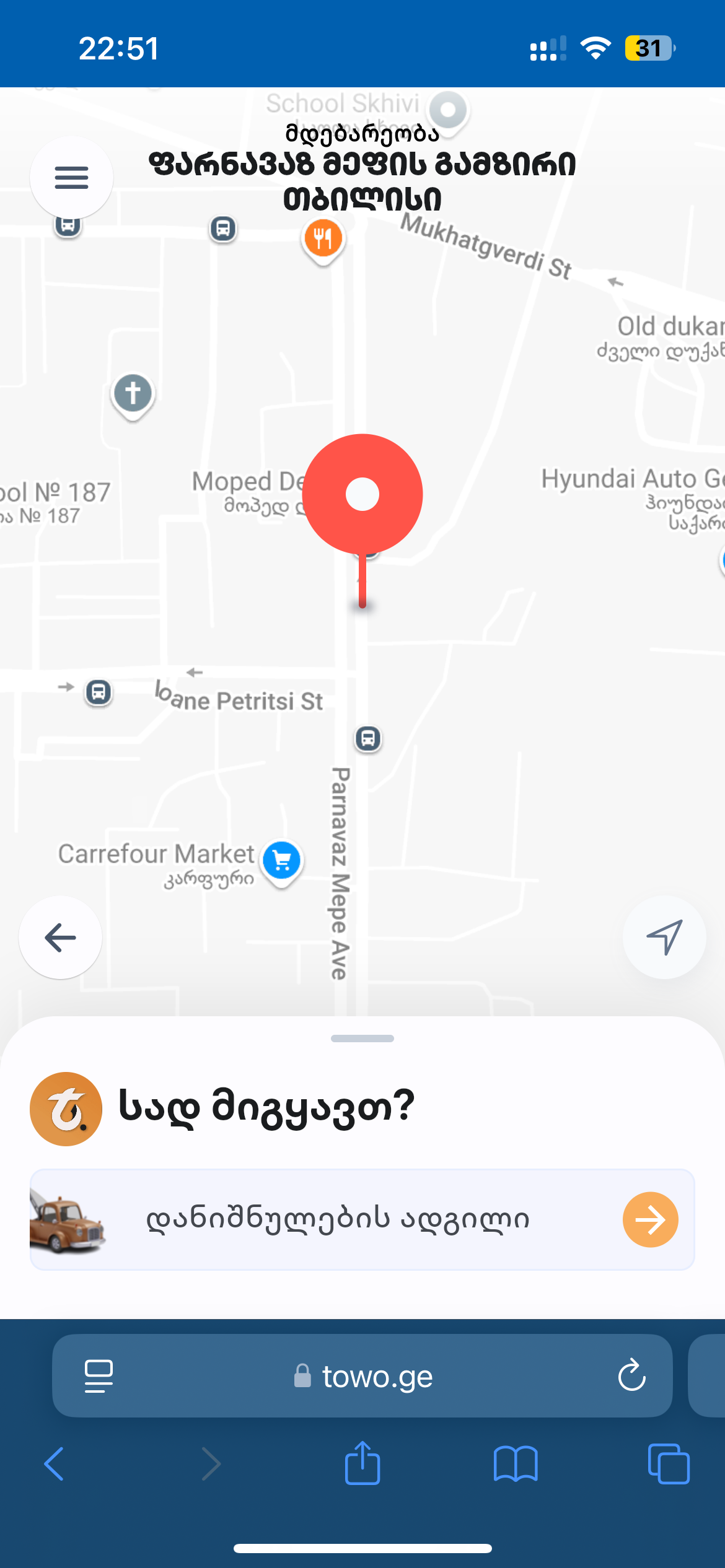Show all open Safari tabs
Image resolution: width=725 pixels, height=1568 pixels.
tap(668, 1464)
